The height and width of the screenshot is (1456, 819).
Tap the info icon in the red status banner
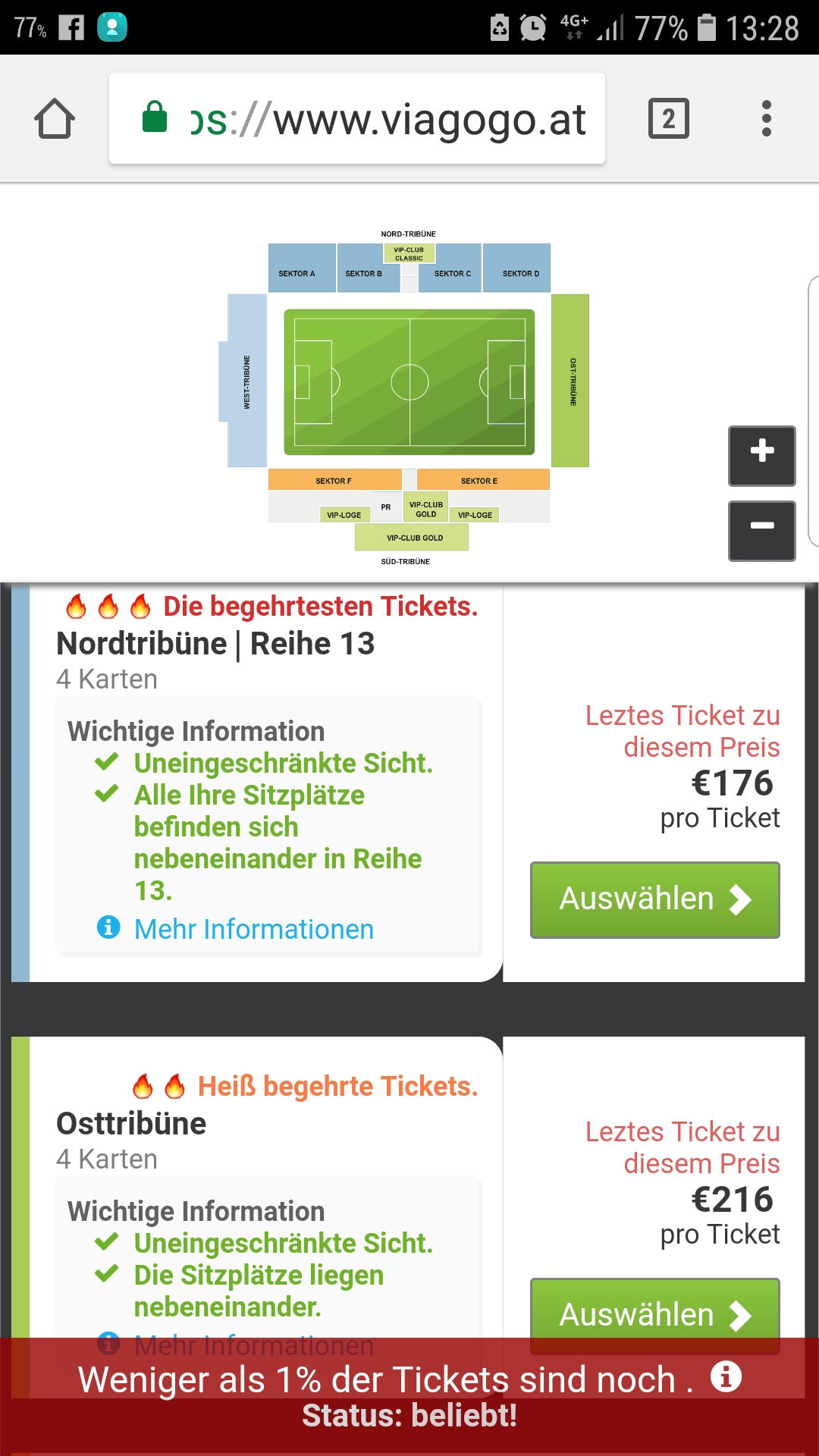[x=726, y=1376]
